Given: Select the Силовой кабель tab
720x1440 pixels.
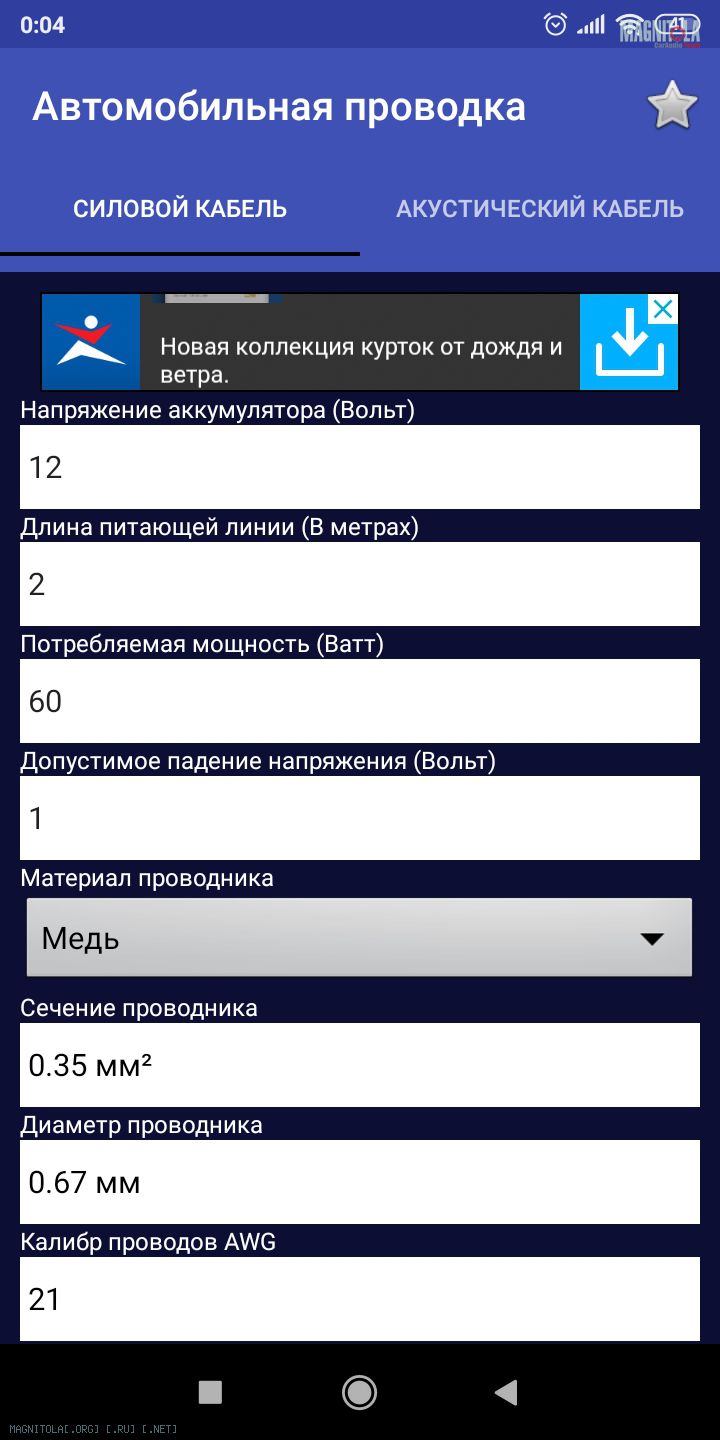Looking at the screenshot, I should (180, 209).
